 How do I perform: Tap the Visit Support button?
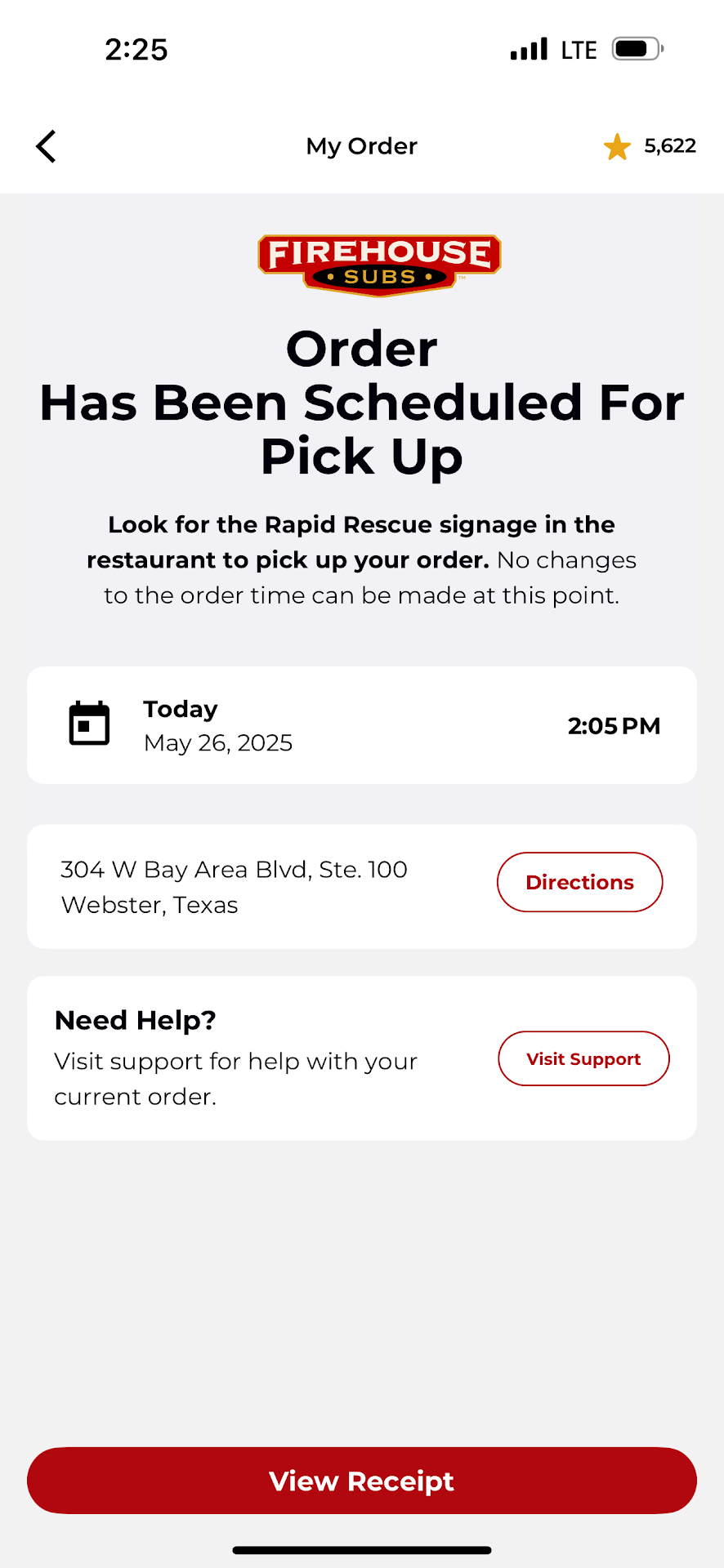(x=583, y=1058)
